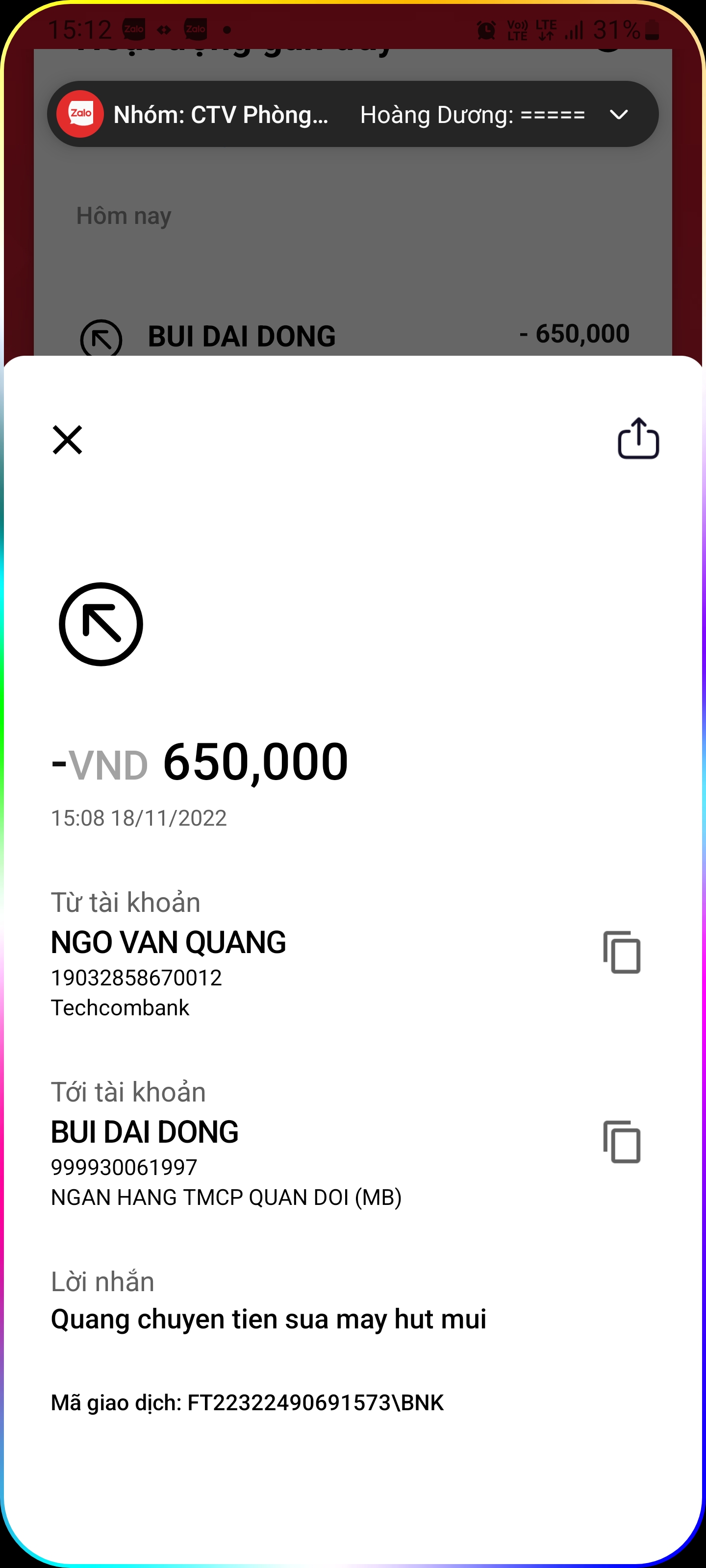Share this transaction receipt

point(638,438)
